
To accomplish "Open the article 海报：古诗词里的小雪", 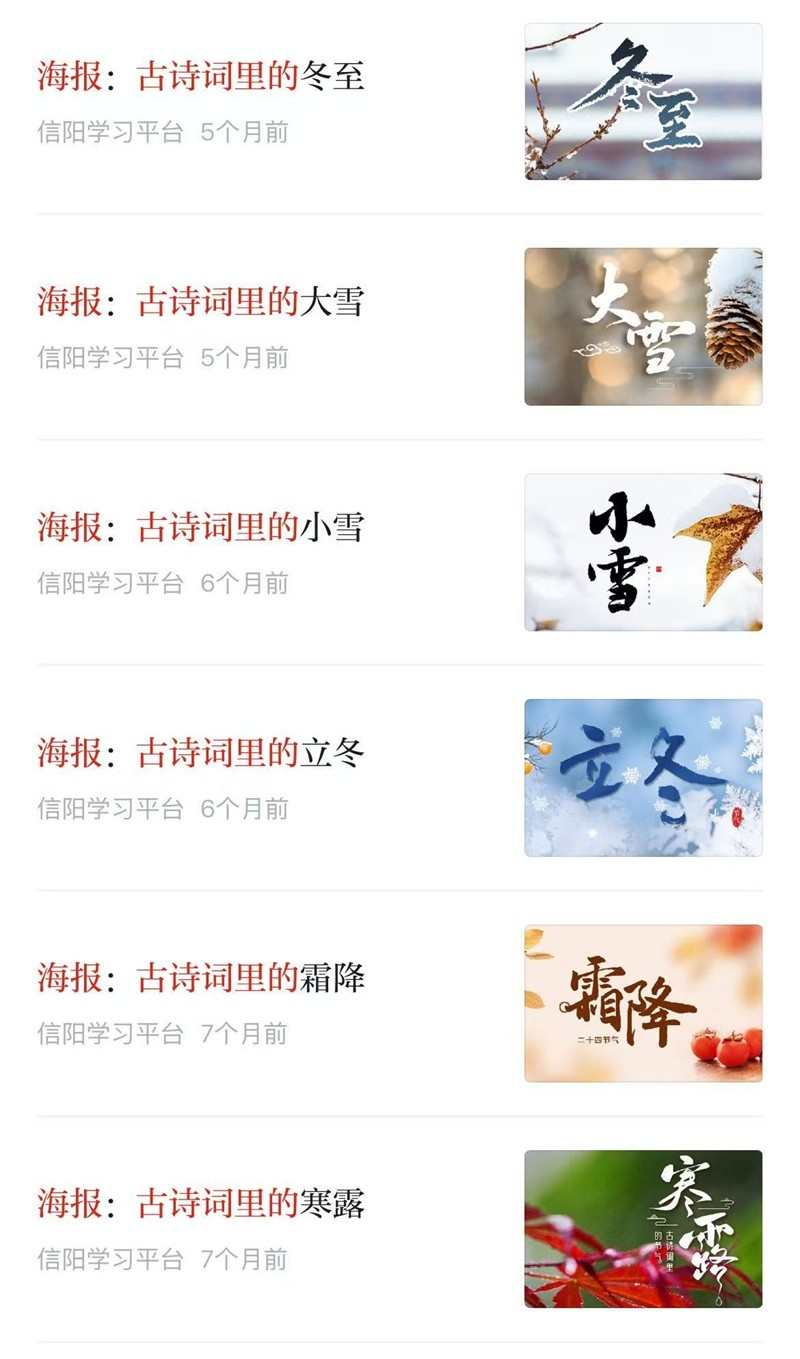I will 201,527.
